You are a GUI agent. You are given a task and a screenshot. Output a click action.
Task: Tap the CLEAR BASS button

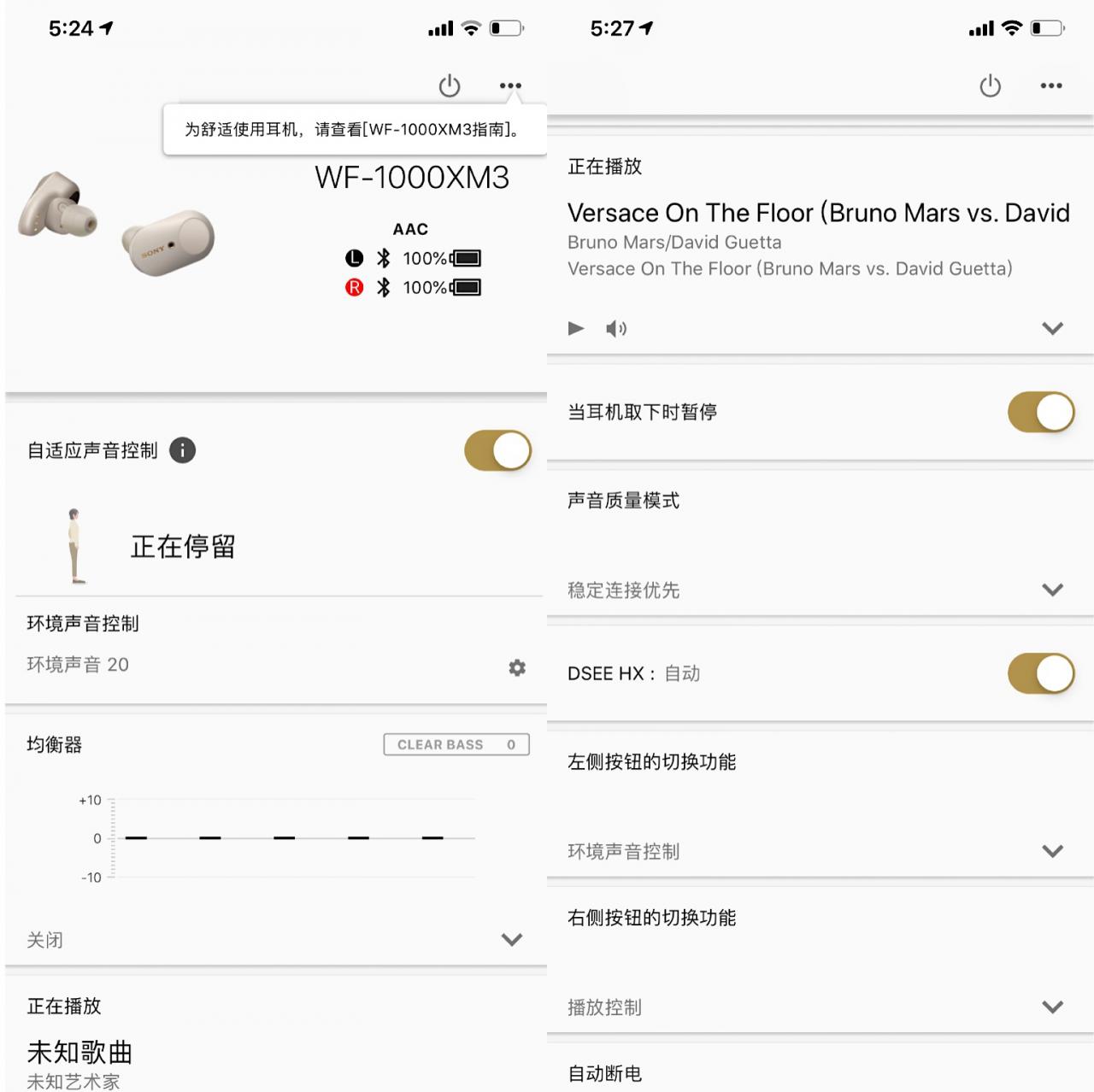point(456,744)
